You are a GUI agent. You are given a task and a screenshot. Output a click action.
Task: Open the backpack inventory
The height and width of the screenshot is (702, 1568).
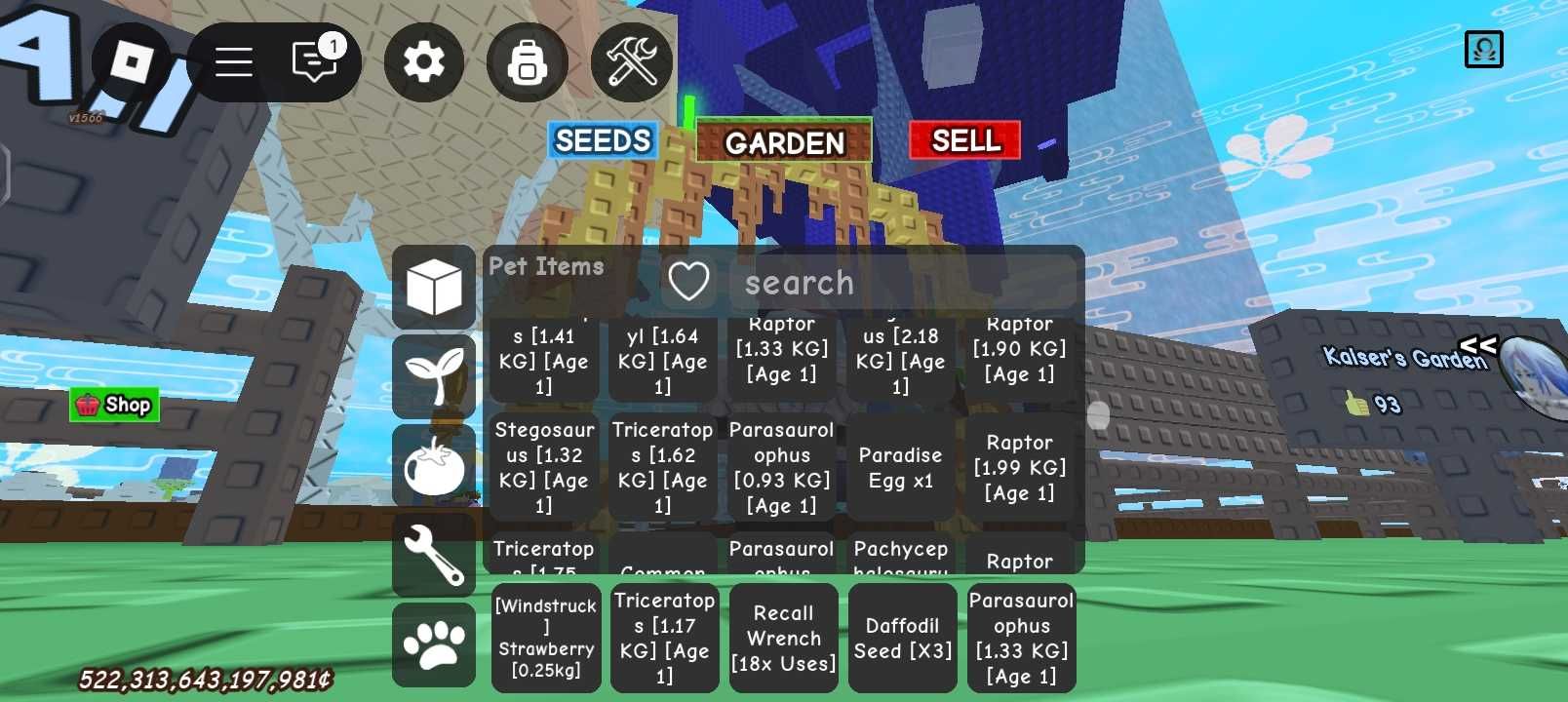(528, 63)
